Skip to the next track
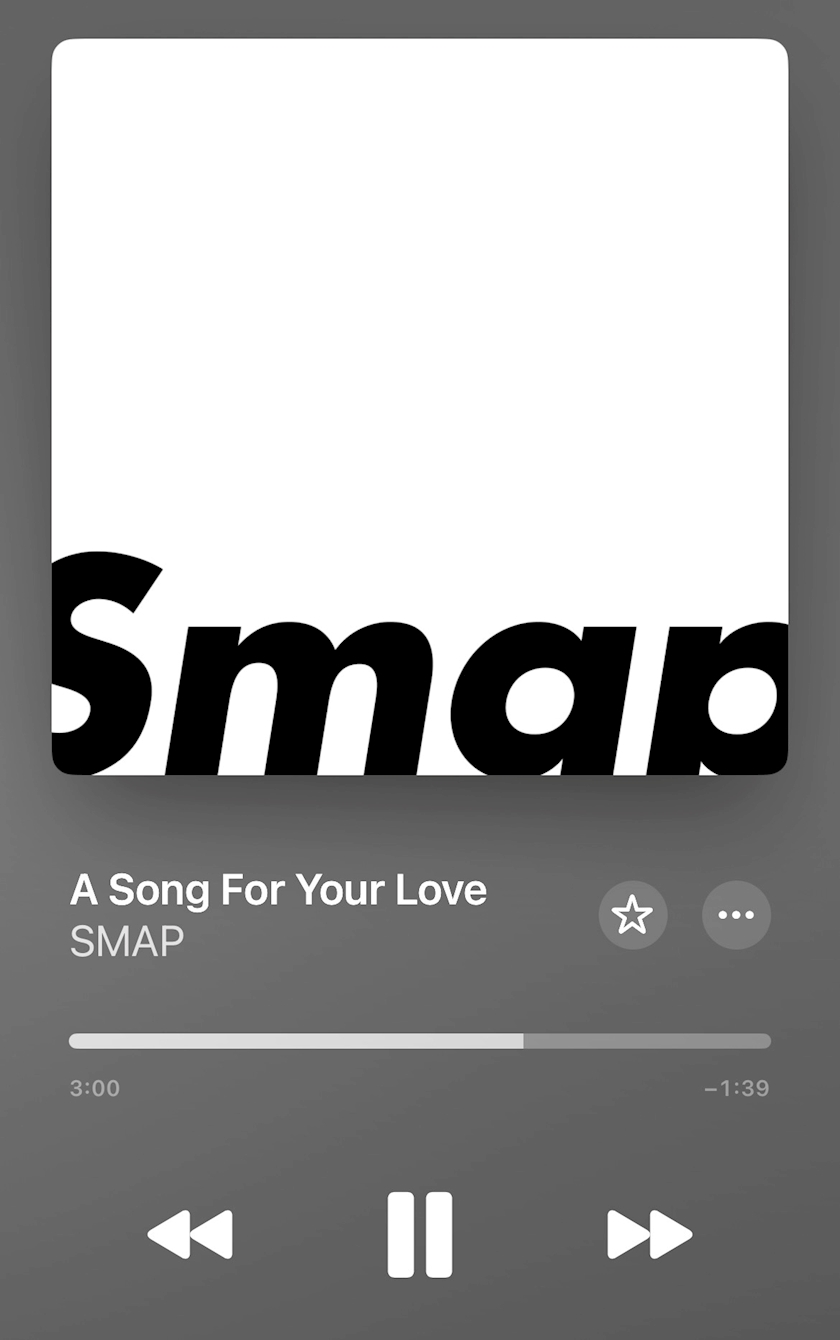Viewport: 840px width, 1340px height. click(x=650, y=1234)
